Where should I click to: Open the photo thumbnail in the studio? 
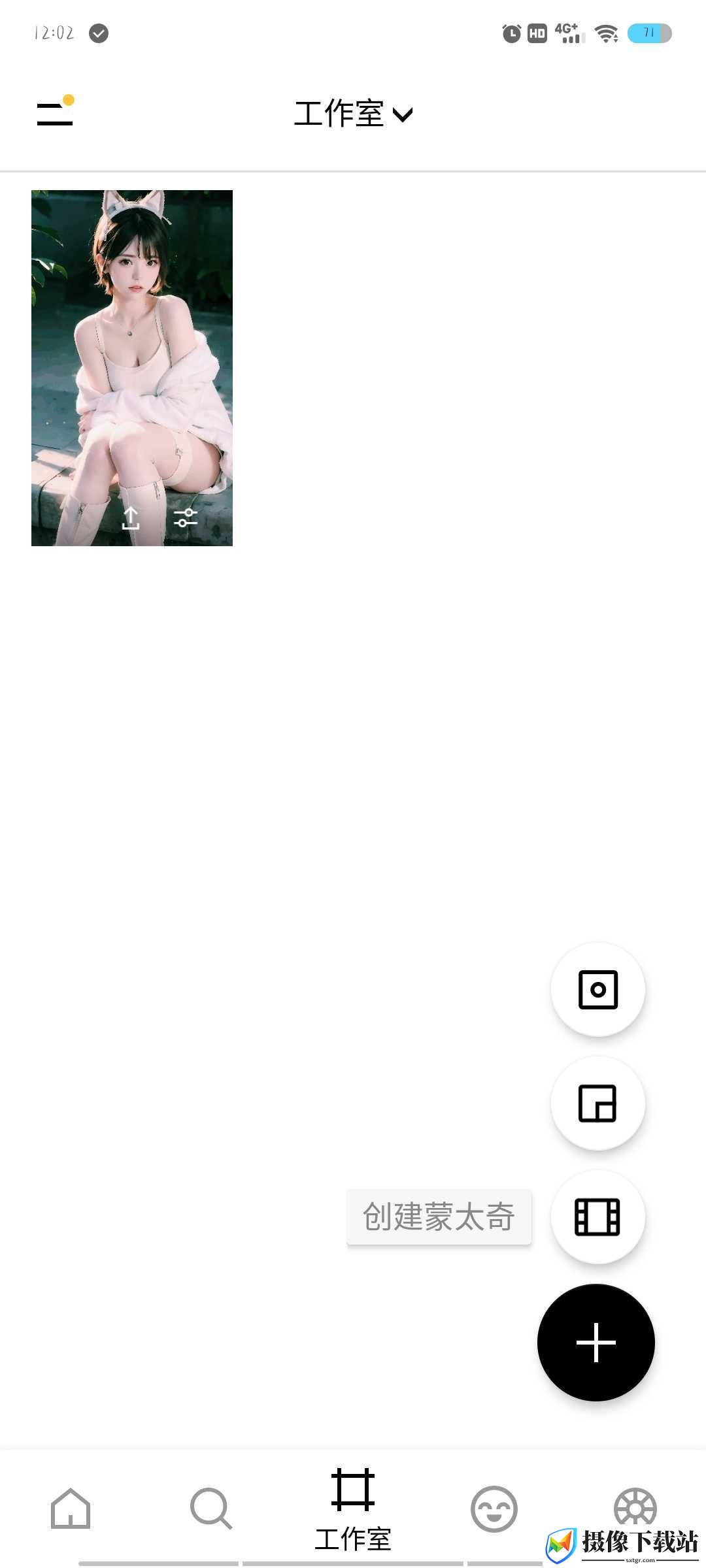pos(132,368)
